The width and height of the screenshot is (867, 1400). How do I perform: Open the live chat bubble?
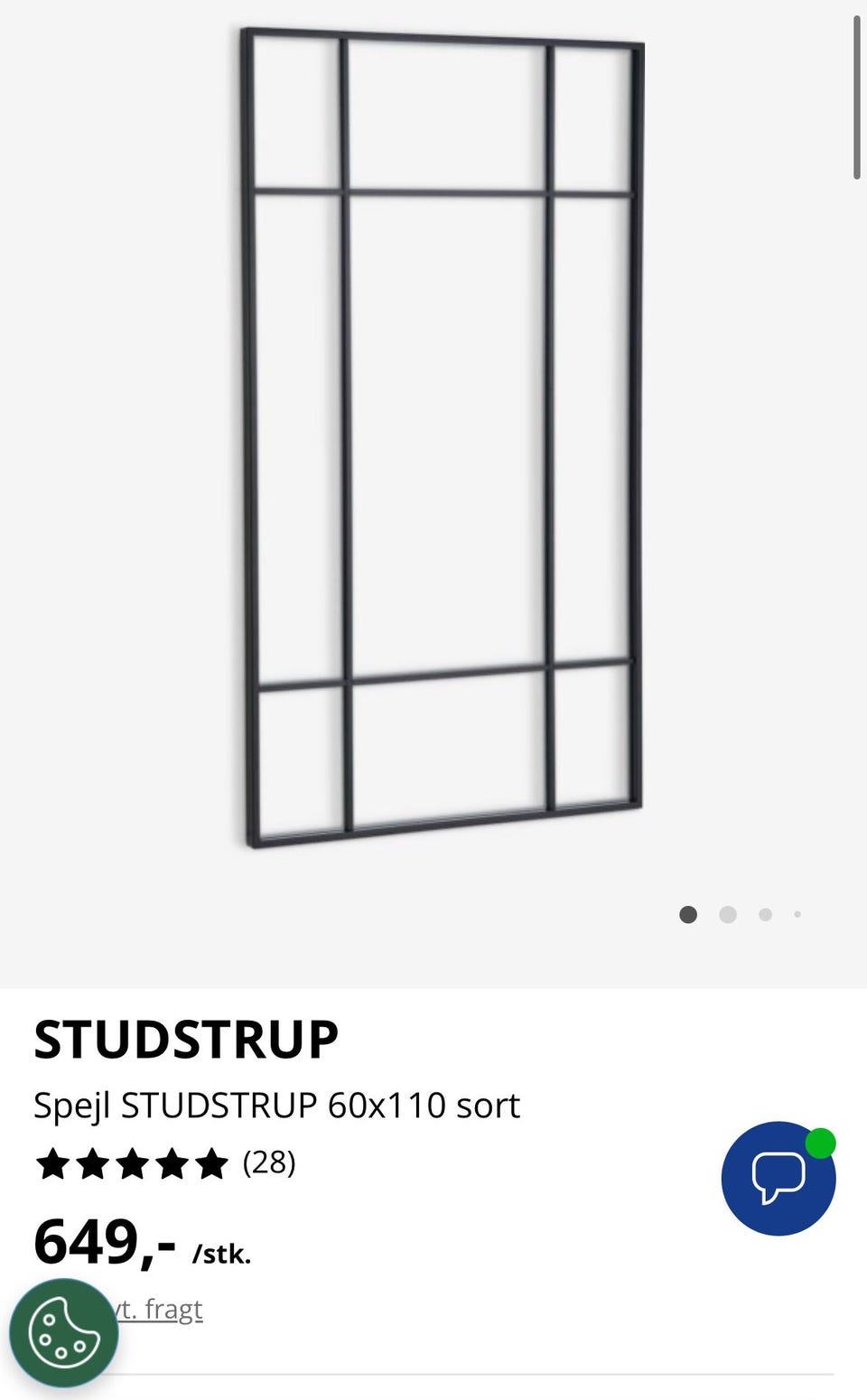coord(778,1178)
